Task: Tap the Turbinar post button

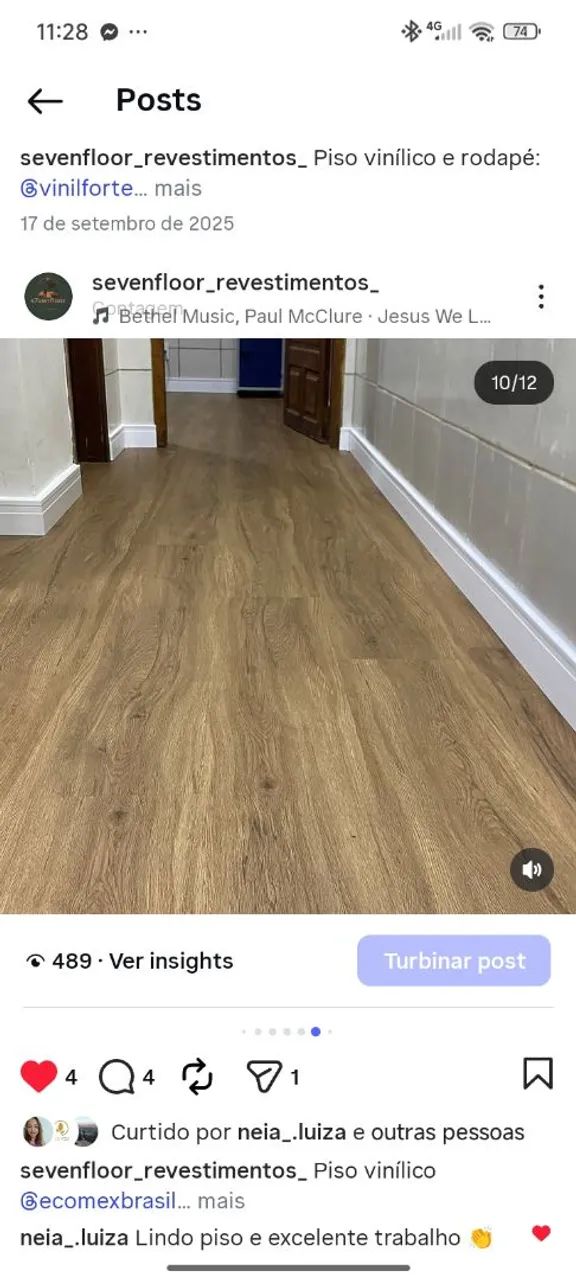Action: coord(454,961)
